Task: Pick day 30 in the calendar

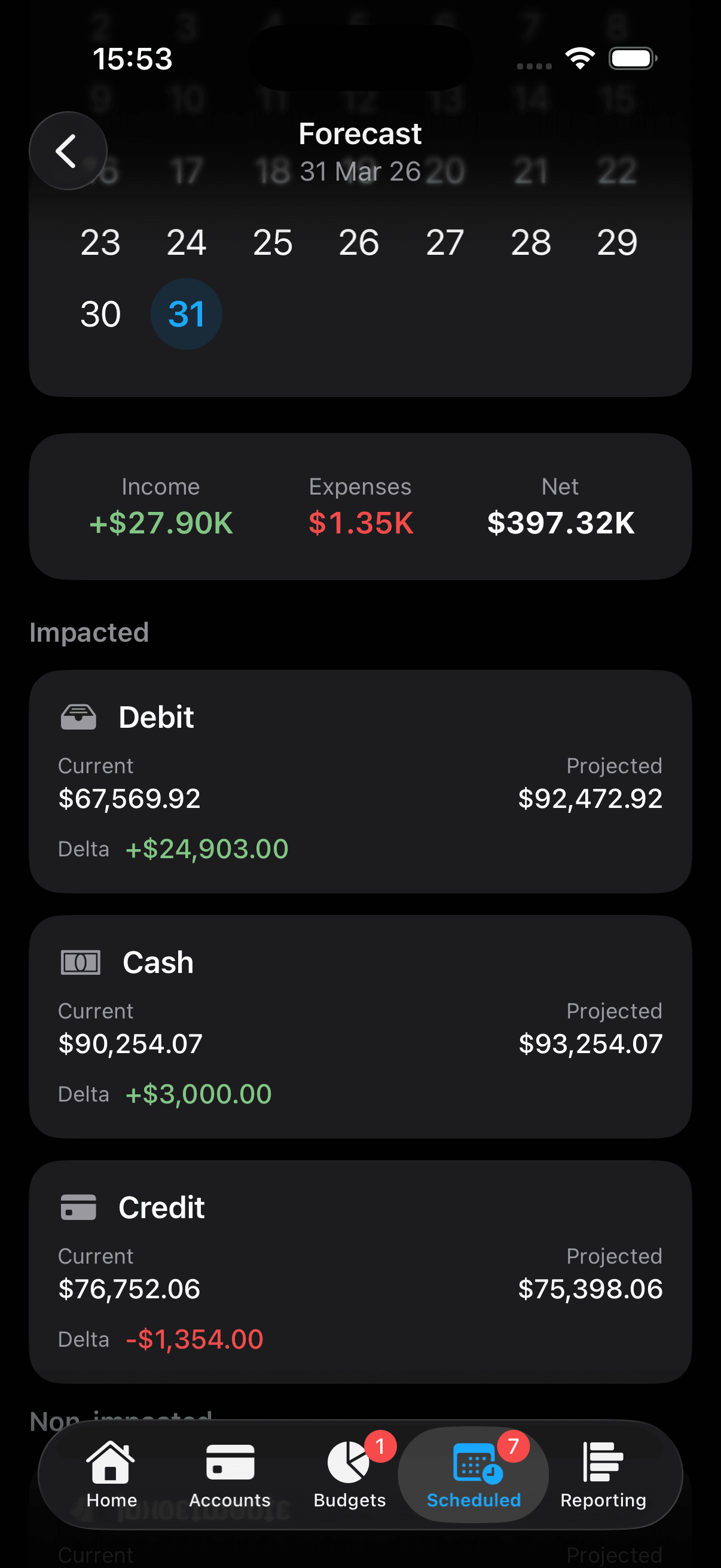Action: (100, 314)
